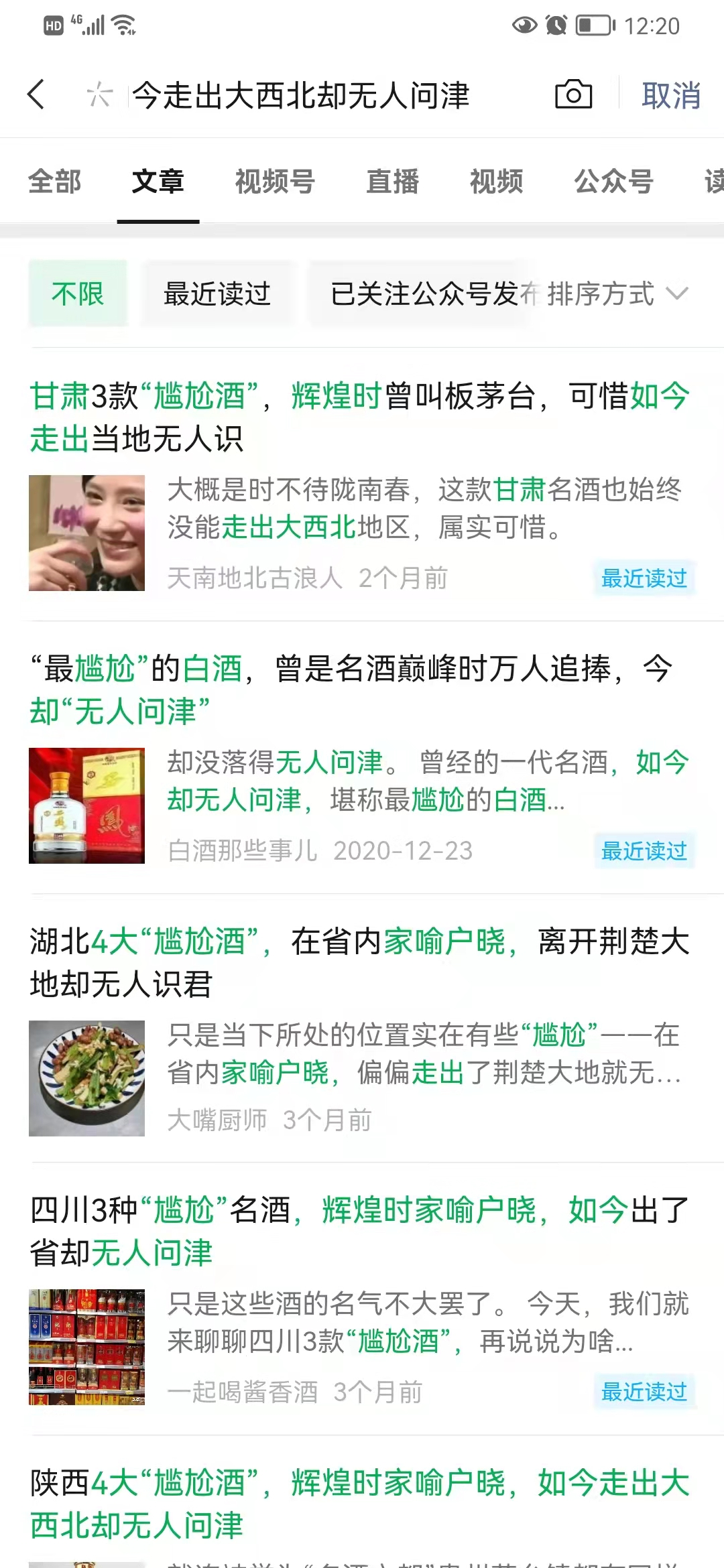This screenshot has width=724, height=1568.
Task: Switch to the 全部 tab
Action: 54,182
